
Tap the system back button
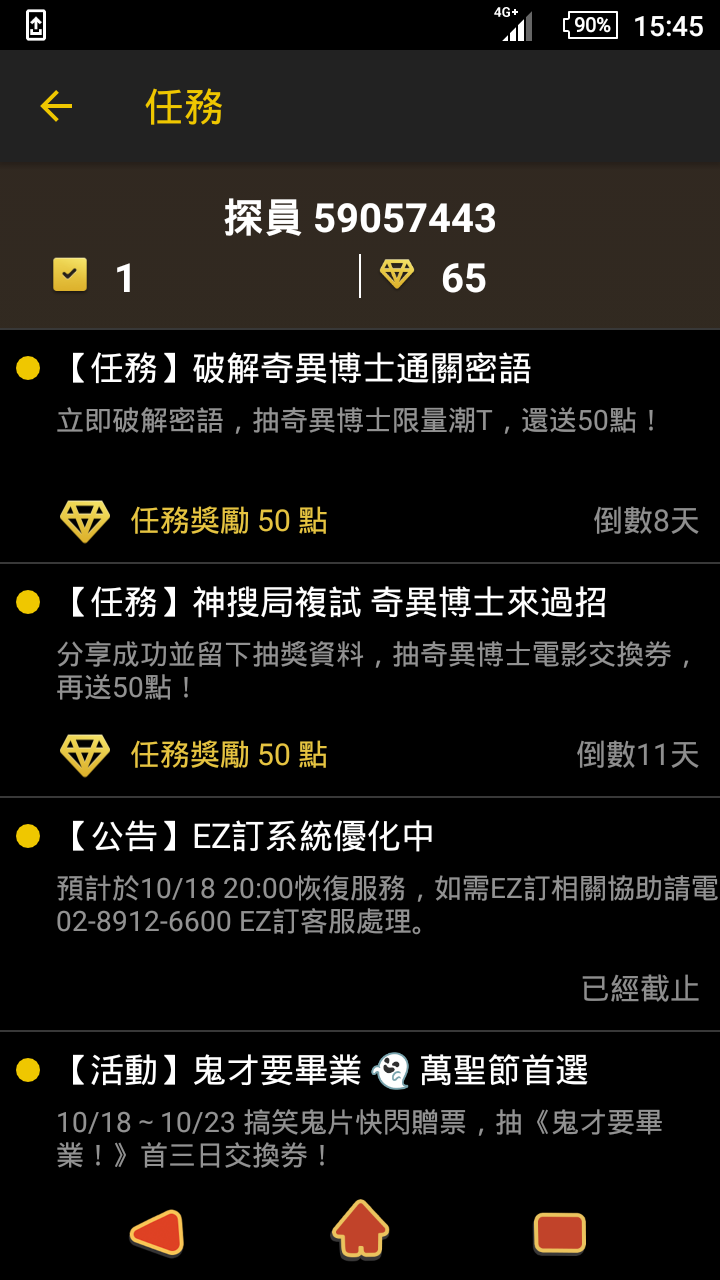point(158,1232)
